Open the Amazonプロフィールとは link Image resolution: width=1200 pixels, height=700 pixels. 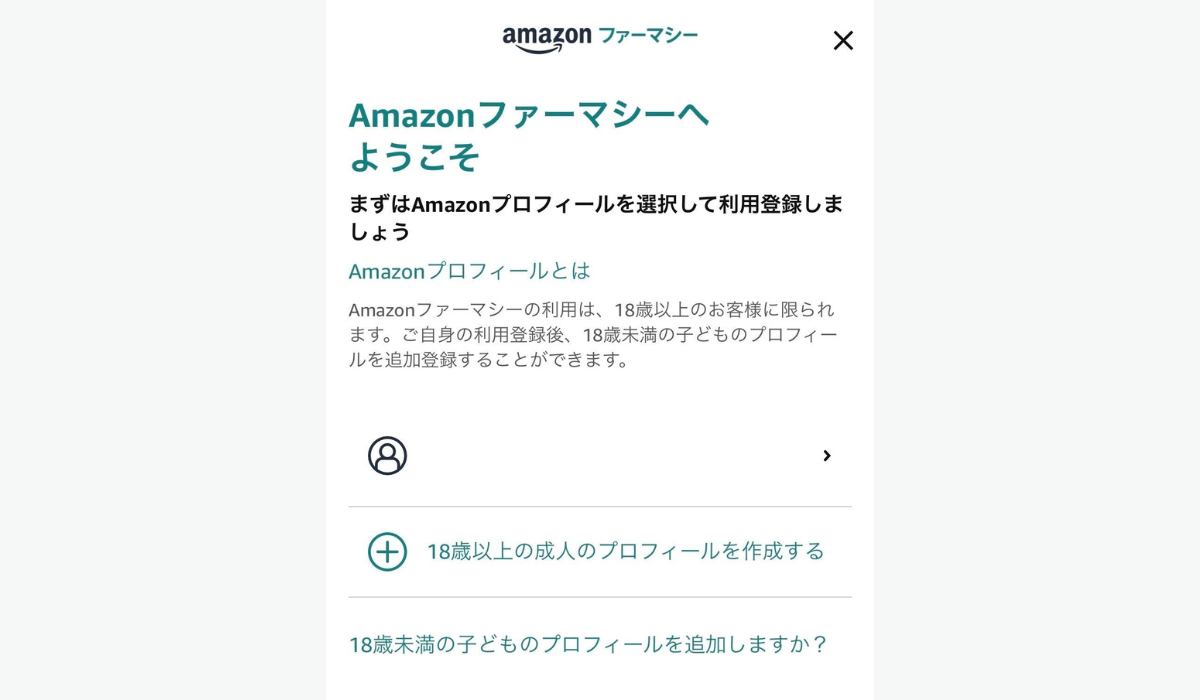[x=469, y=271]
